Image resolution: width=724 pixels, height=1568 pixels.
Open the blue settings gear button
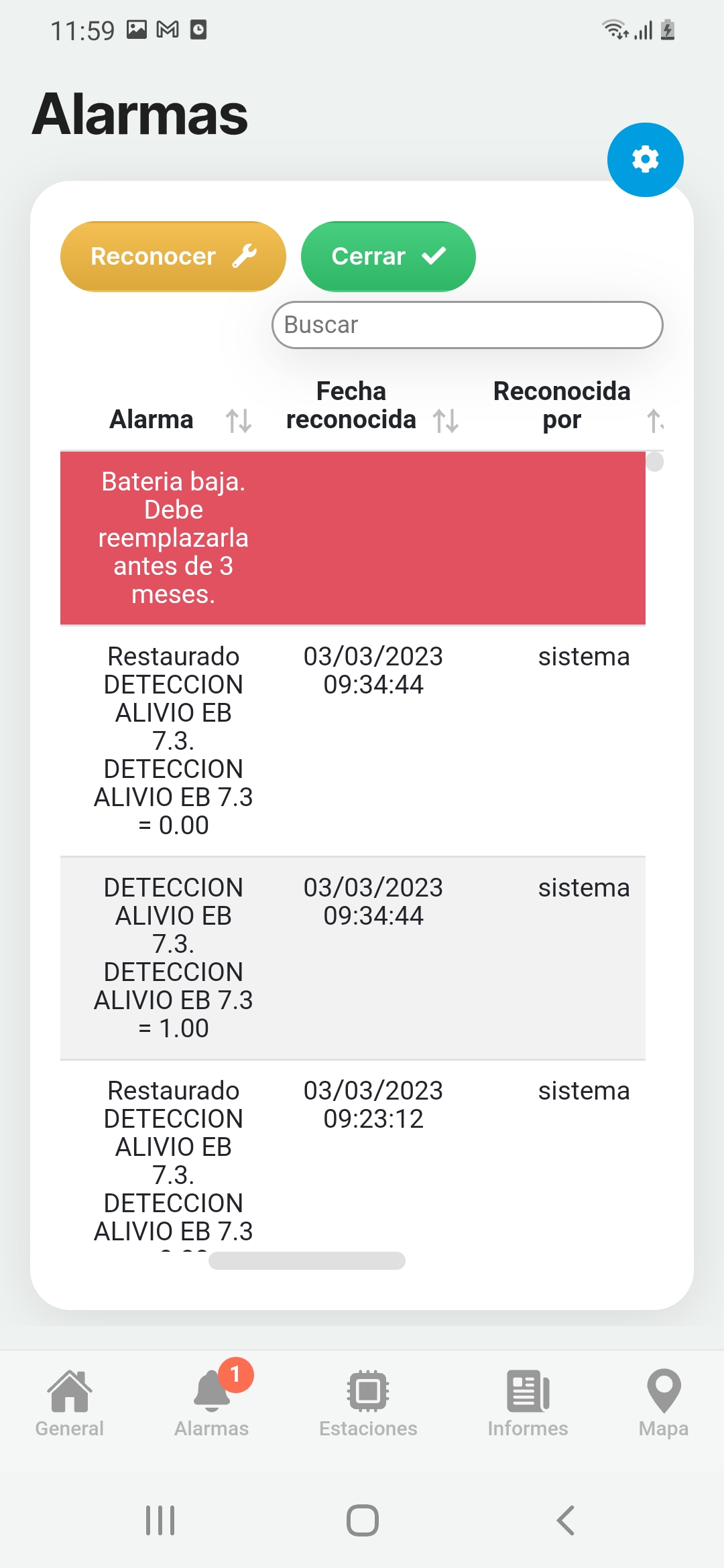pos(645,159)
